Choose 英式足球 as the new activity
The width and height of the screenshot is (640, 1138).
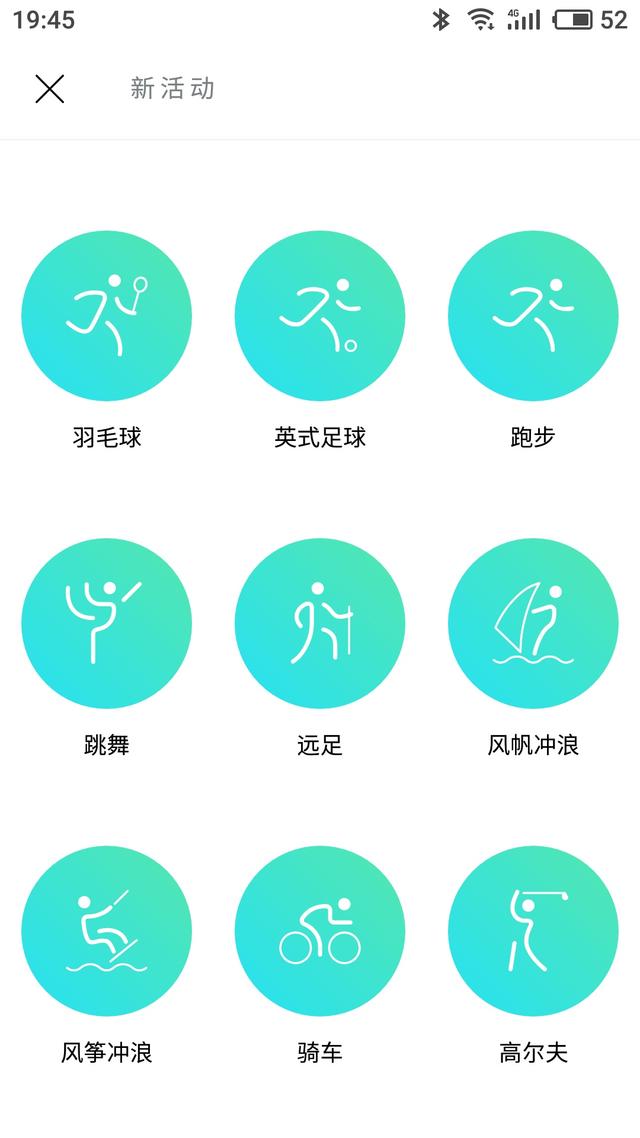[320, 316]
